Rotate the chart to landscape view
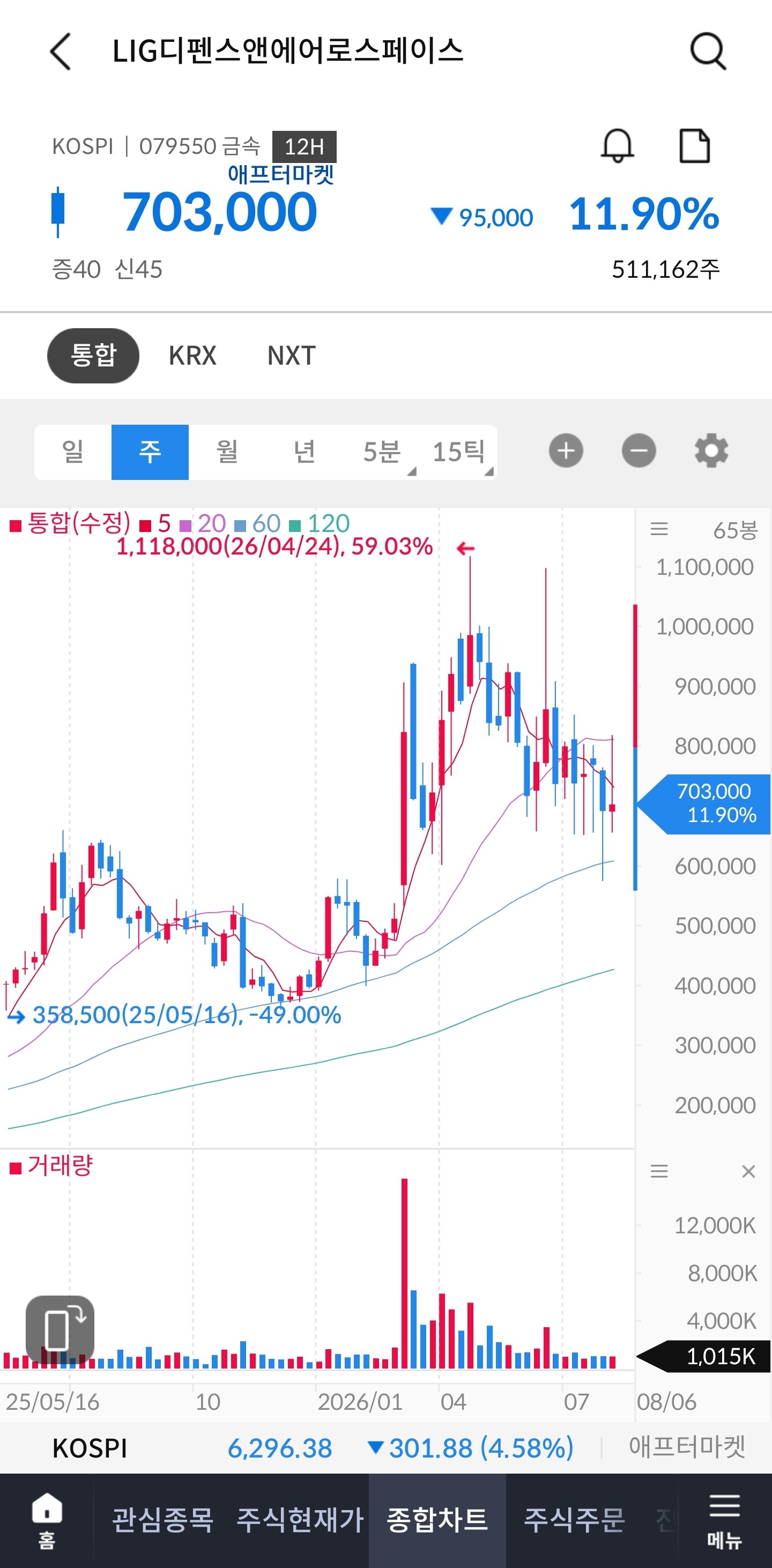 click(x=60, y=1329)
